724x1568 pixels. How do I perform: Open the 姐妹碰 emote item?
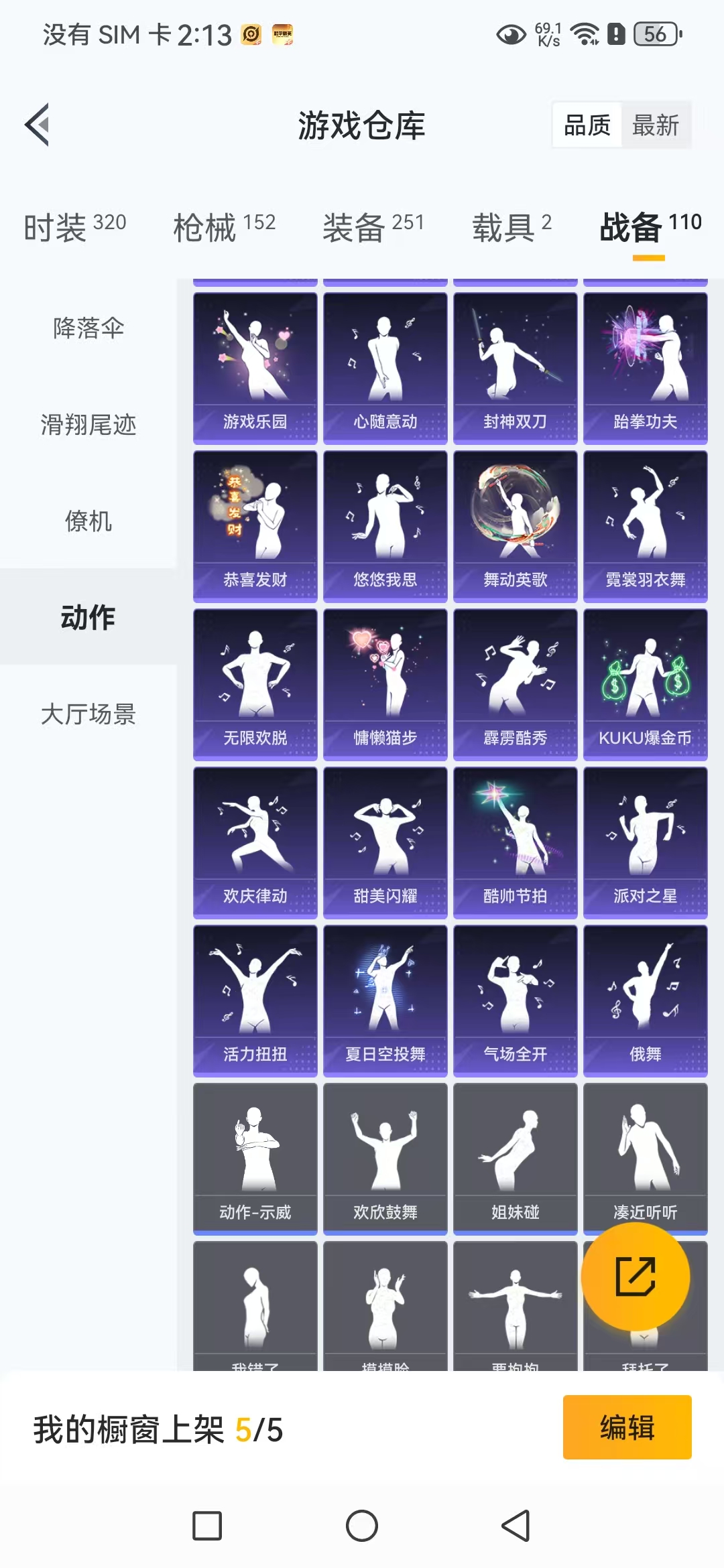(x=516, y=1159)
